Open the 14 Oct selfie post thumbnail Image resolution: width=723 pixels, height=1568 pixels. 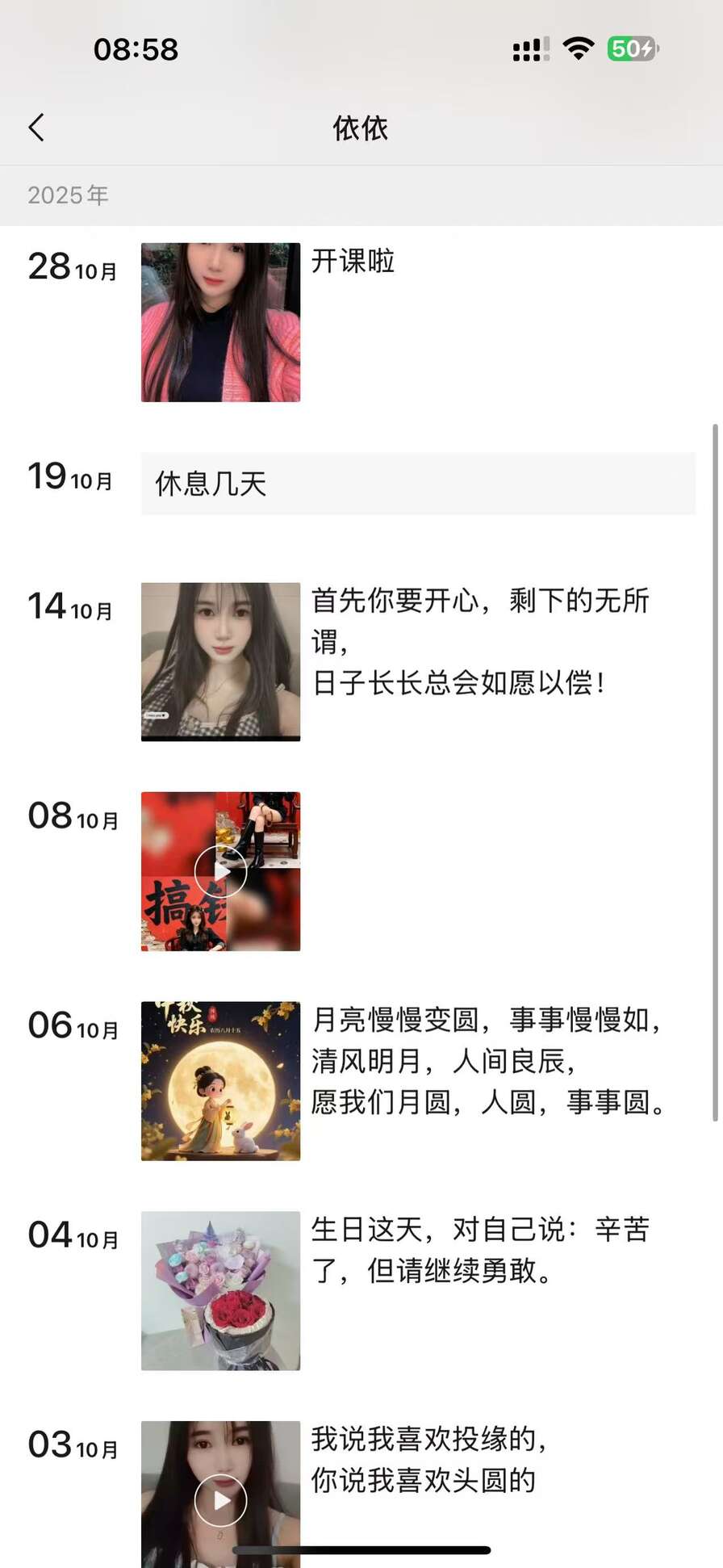220,661
